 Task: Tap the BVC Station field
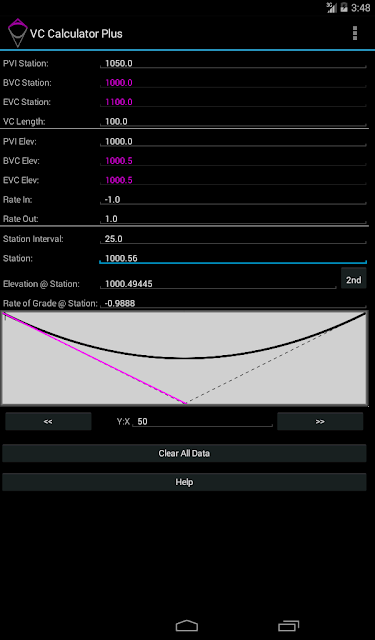coord(233,82)
